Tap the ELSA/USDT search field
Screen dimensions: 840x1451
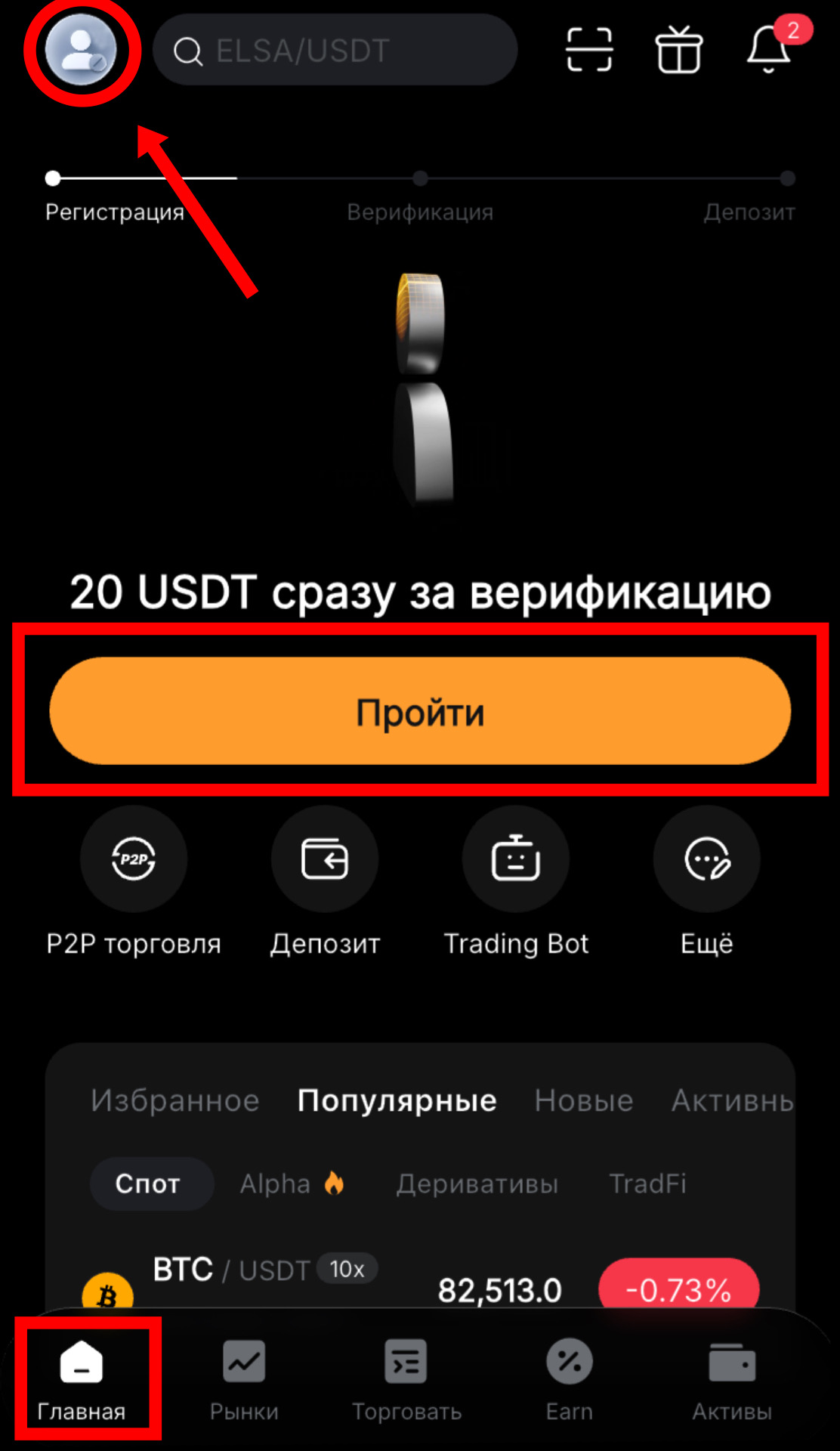pyautogui.click(x=335, y=51)
